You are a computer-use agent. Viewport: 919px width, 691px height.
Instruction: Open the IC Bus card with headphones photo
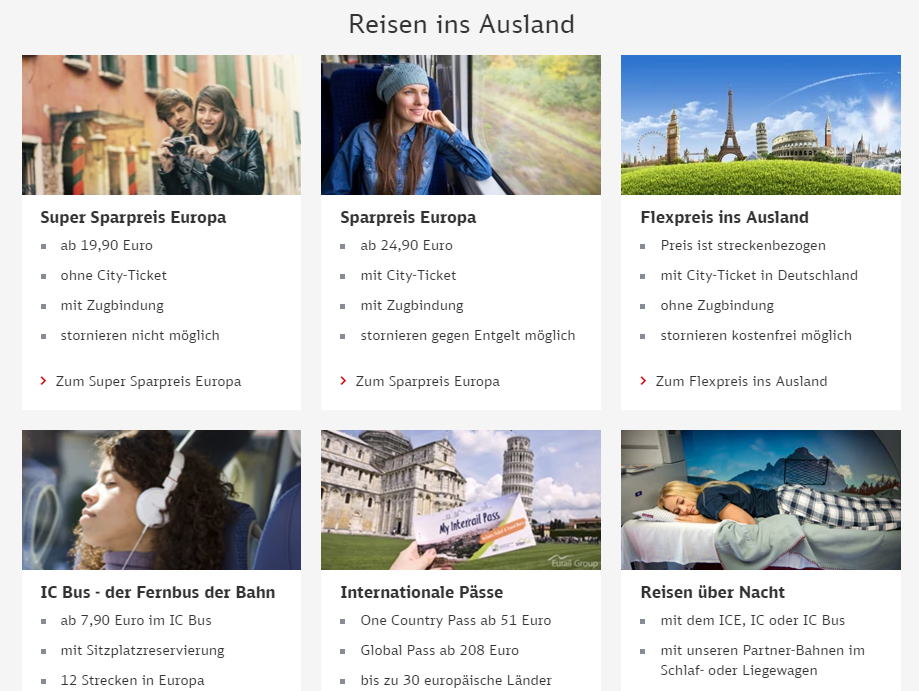[x=161, y=500]
